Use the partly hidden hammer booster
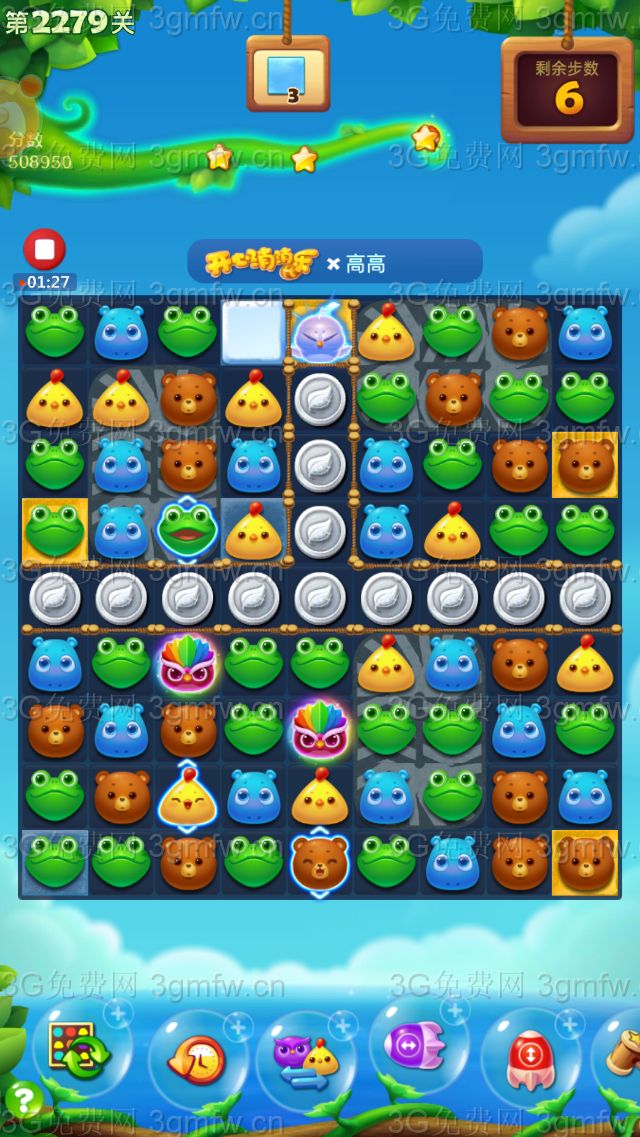640x1137 pixels. click(x=624, y=1052)
